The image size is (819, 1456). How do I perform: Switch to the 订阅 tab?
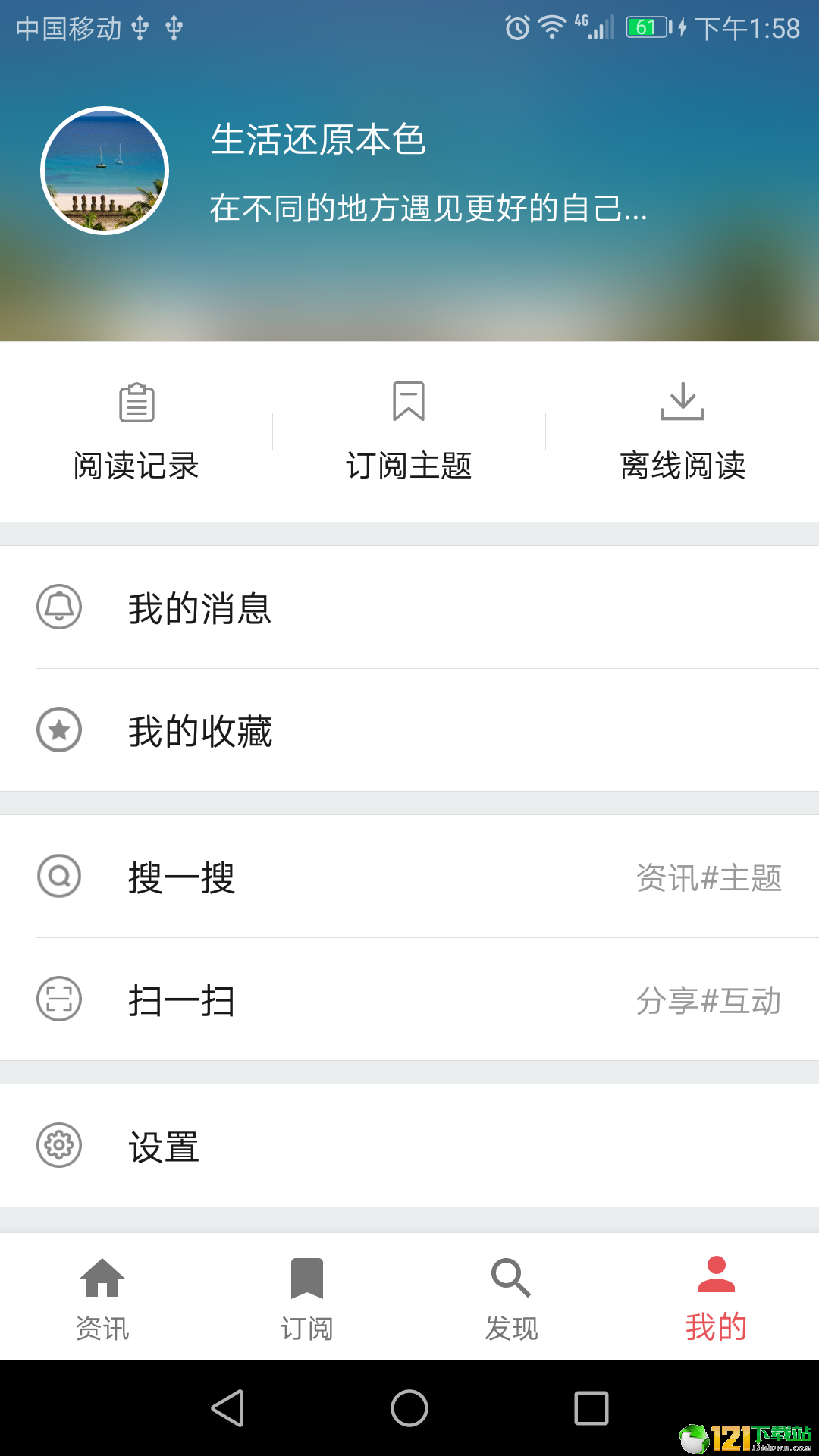[x=307, y=1298]
